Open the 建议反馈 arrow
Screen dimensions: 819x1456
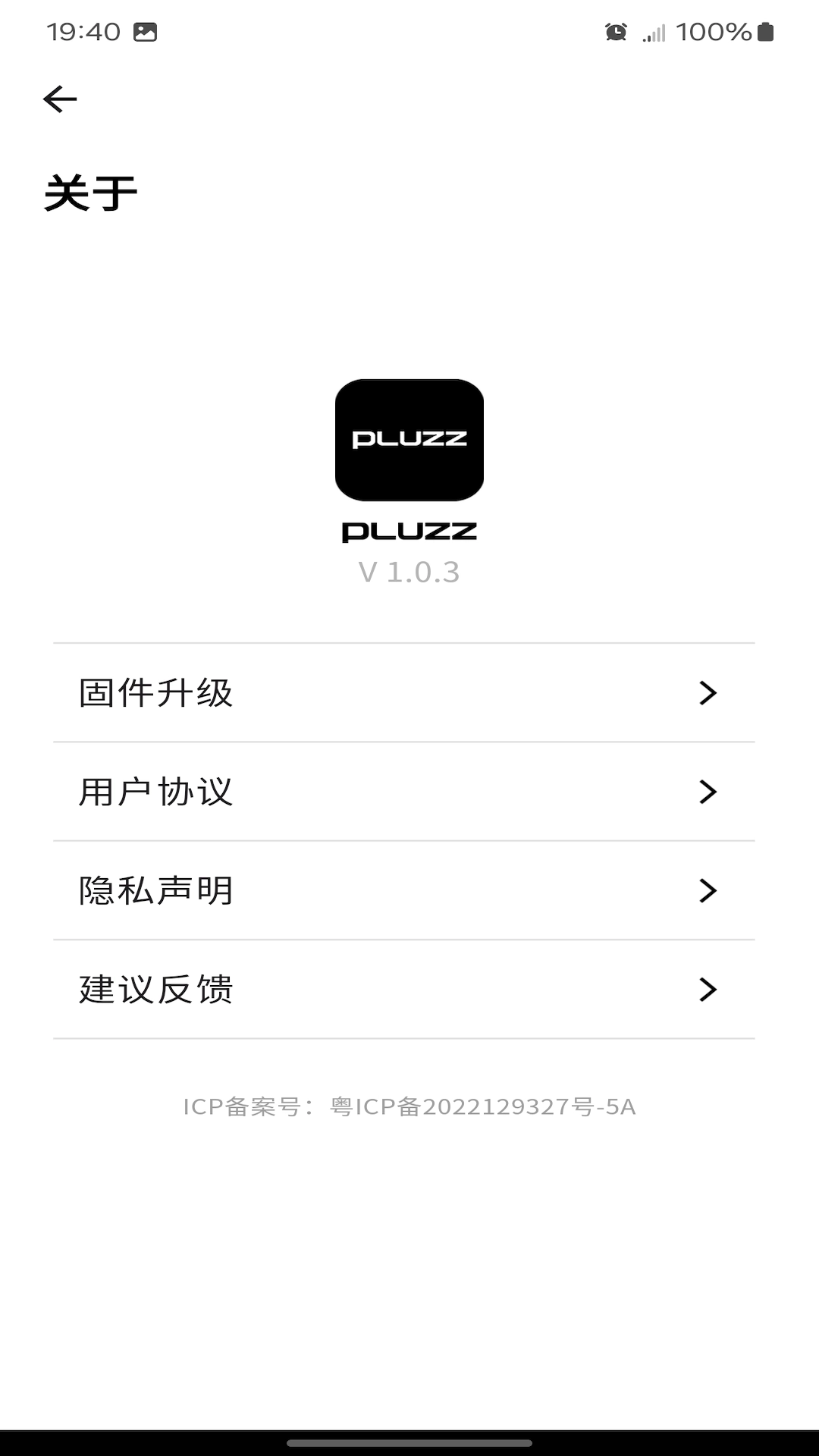point(708,989)
